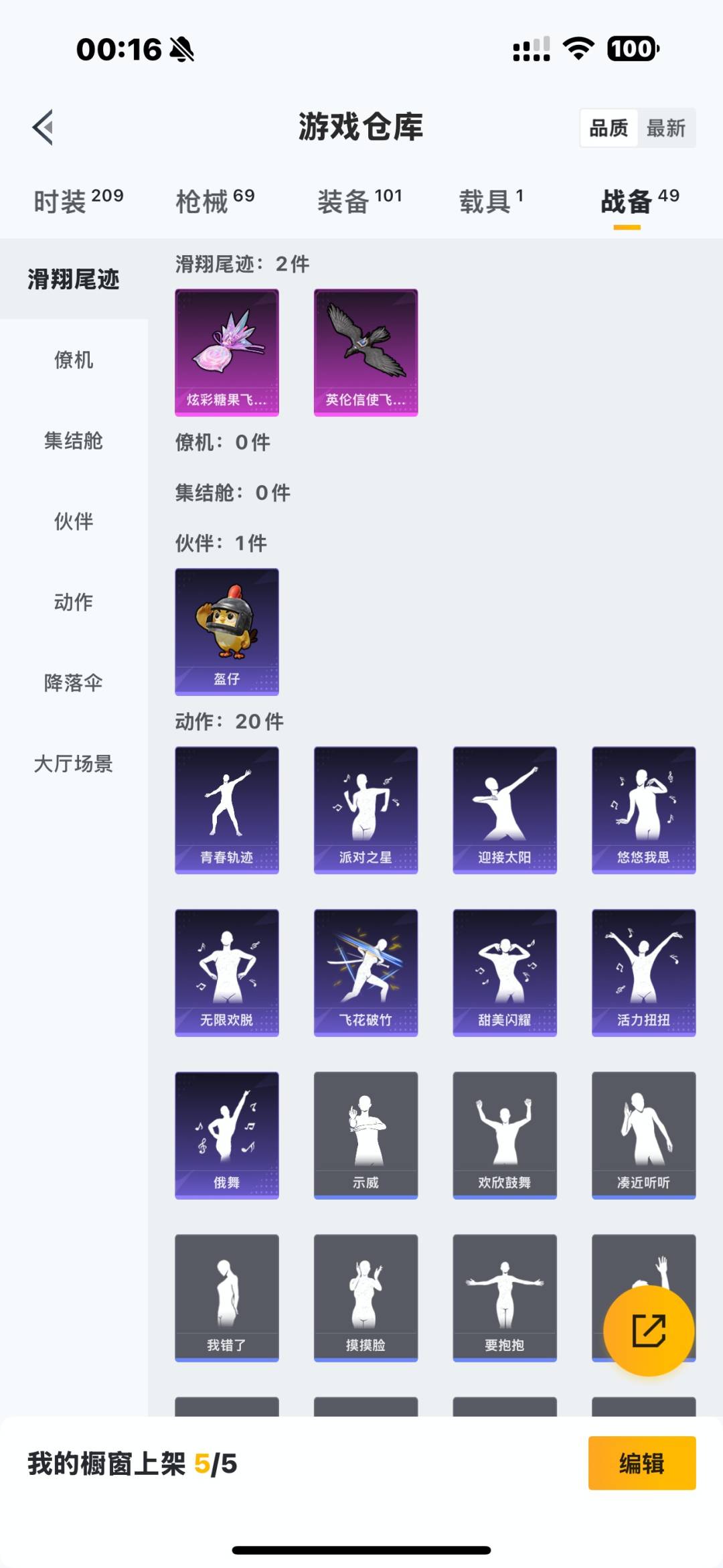The height and width of the screenshot is (1568, 723).
Task: Open the 英伦信使飞 glide trail item
Action: (x=366, y=352)
